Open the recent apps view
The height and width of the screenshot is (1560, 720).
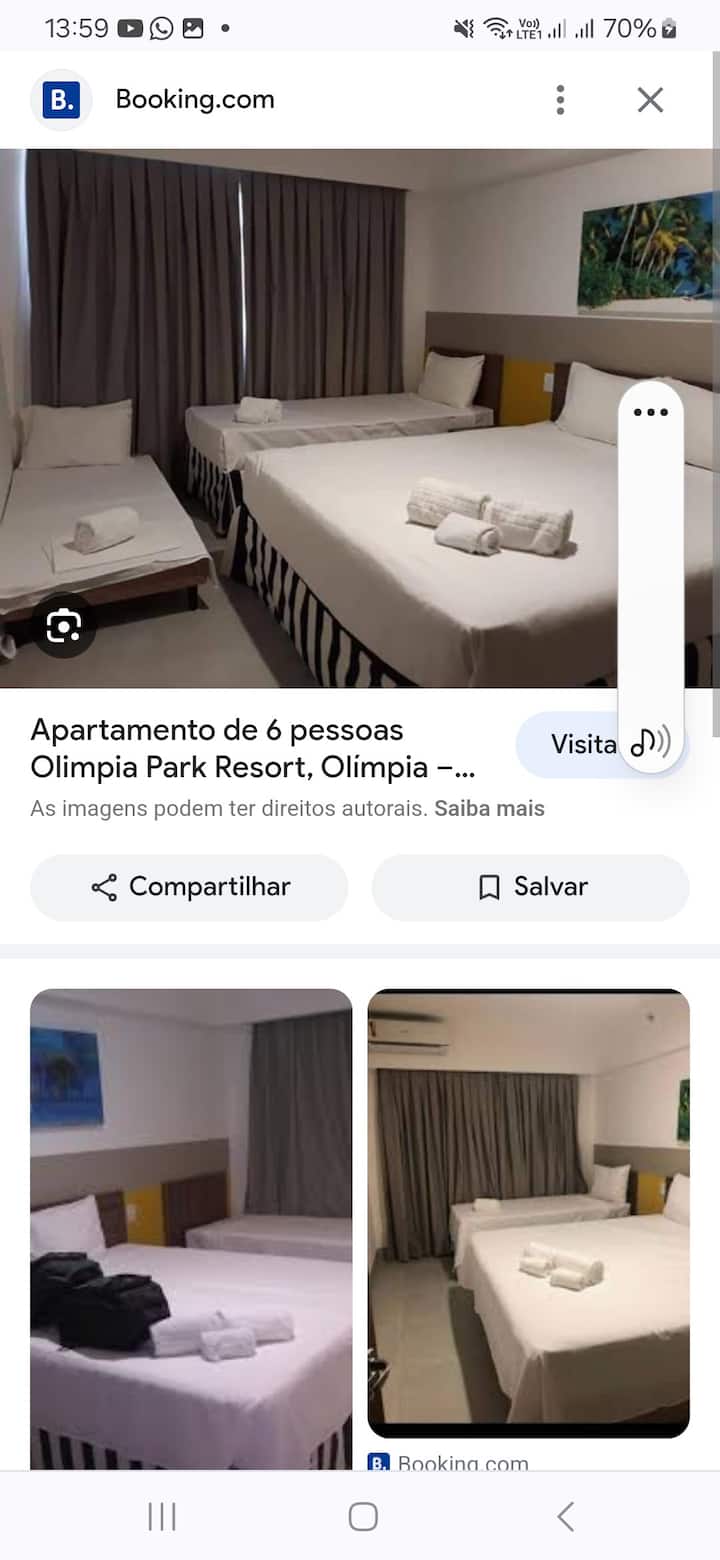[162, 1516]
